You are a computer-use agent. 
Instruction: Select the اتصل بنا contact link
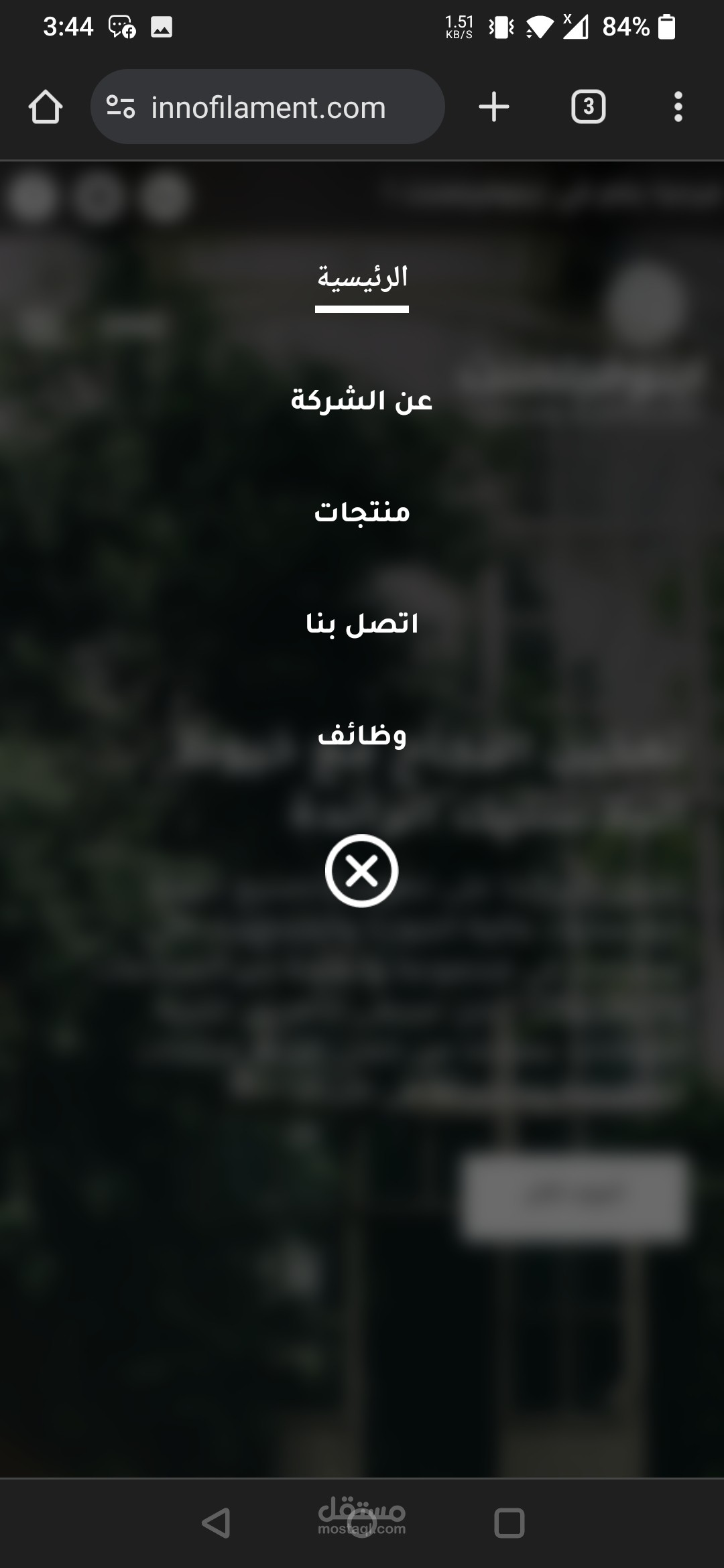click(362, 624)
